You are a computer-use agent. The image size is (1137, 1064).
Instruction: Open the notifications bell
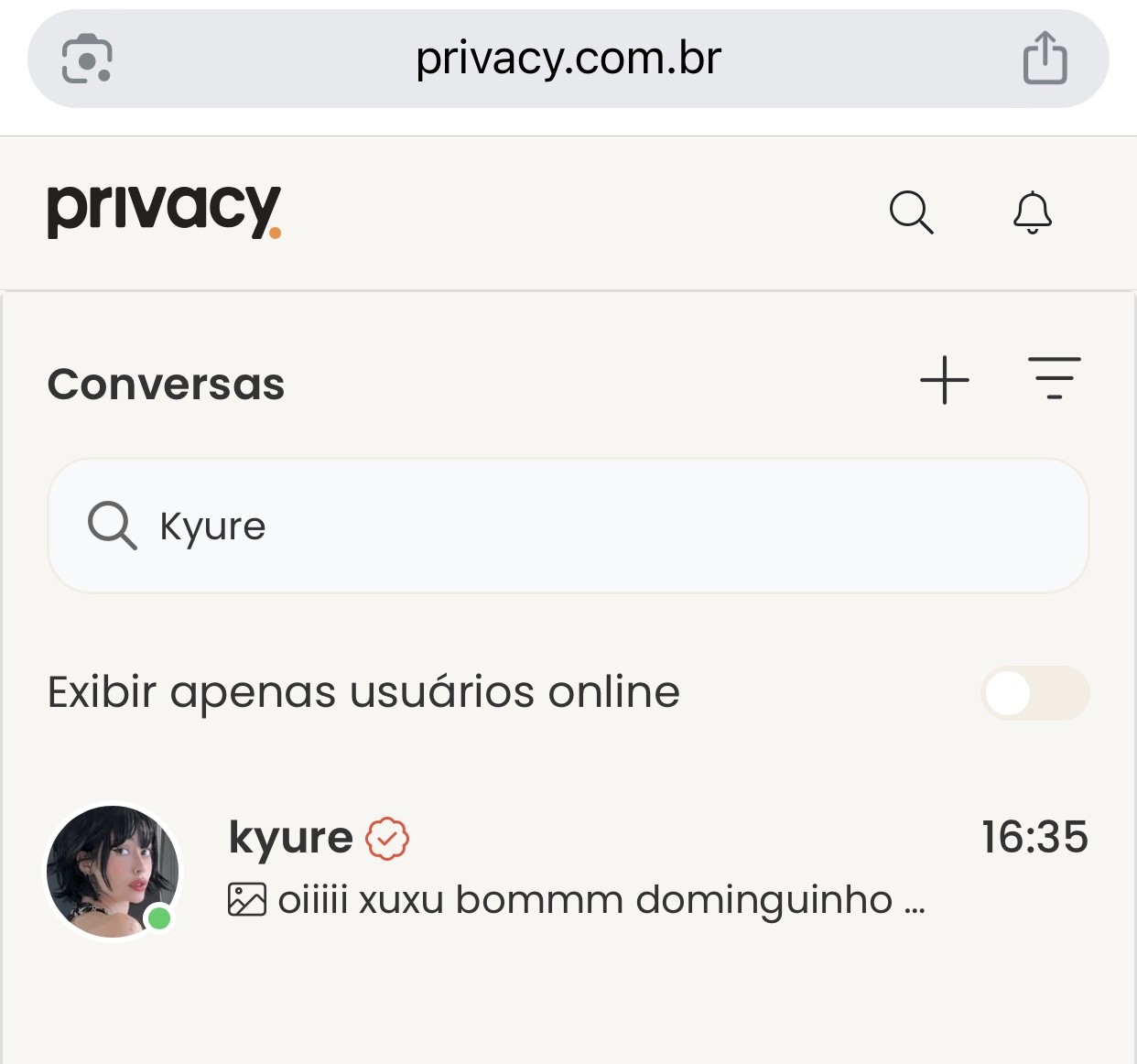point(1032,212)
